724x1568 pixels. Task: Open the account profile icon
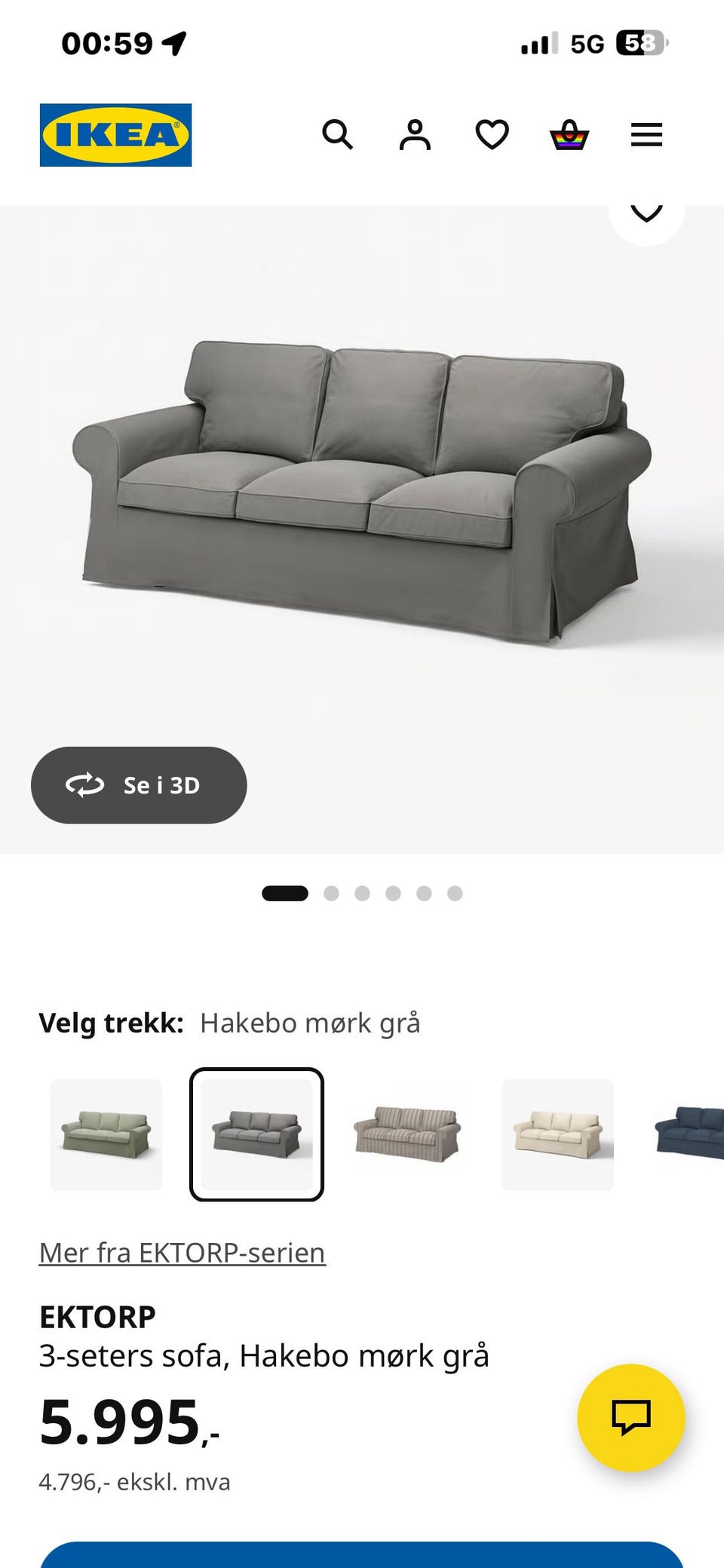[x=415, y=135]
